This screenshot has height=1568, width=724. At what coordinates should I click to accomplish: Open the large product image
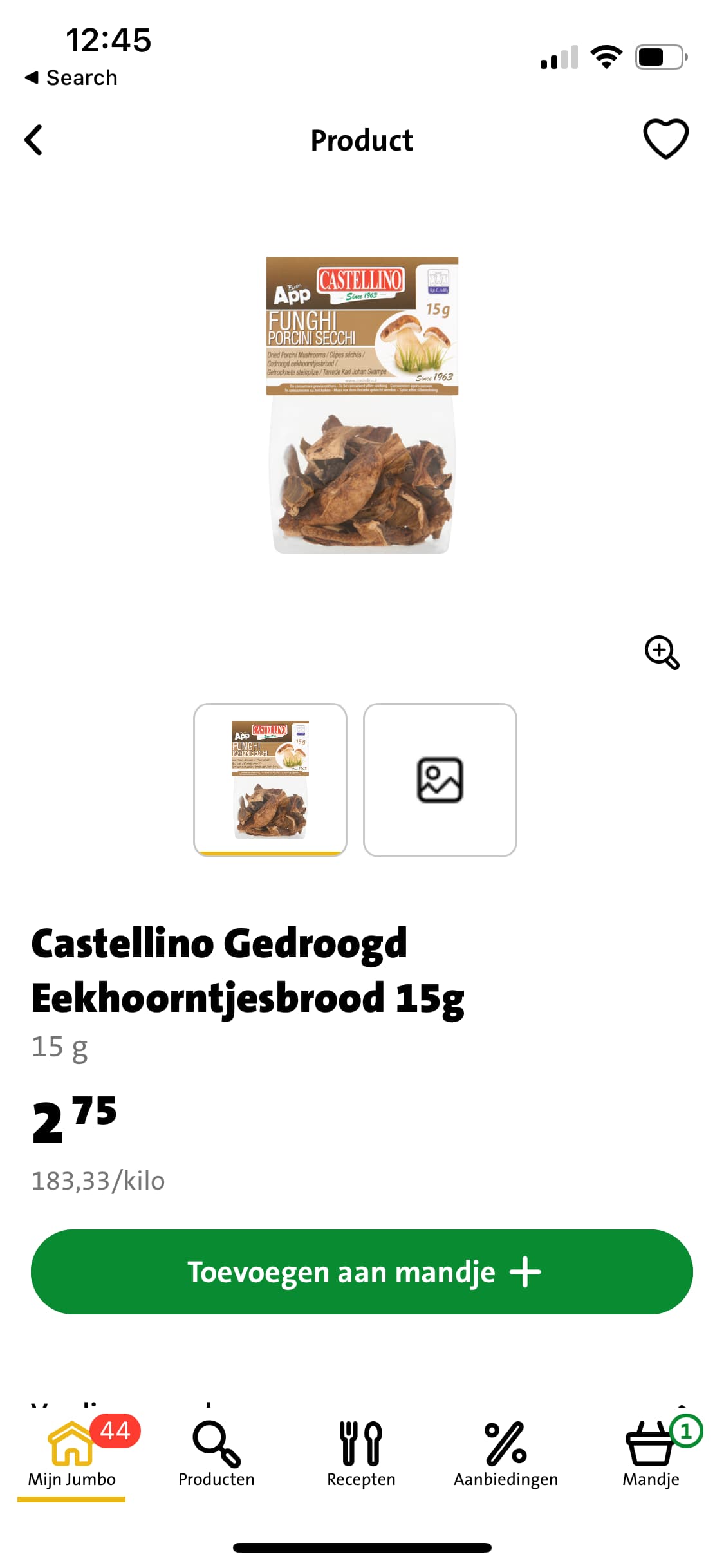362,405
